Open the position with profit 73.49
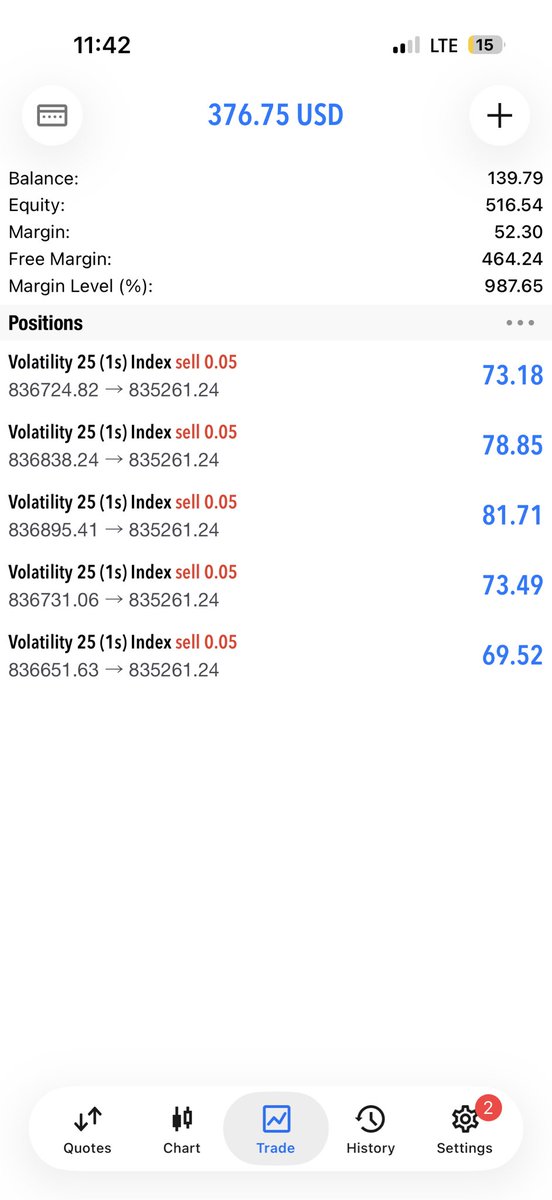 coord(276,586)
